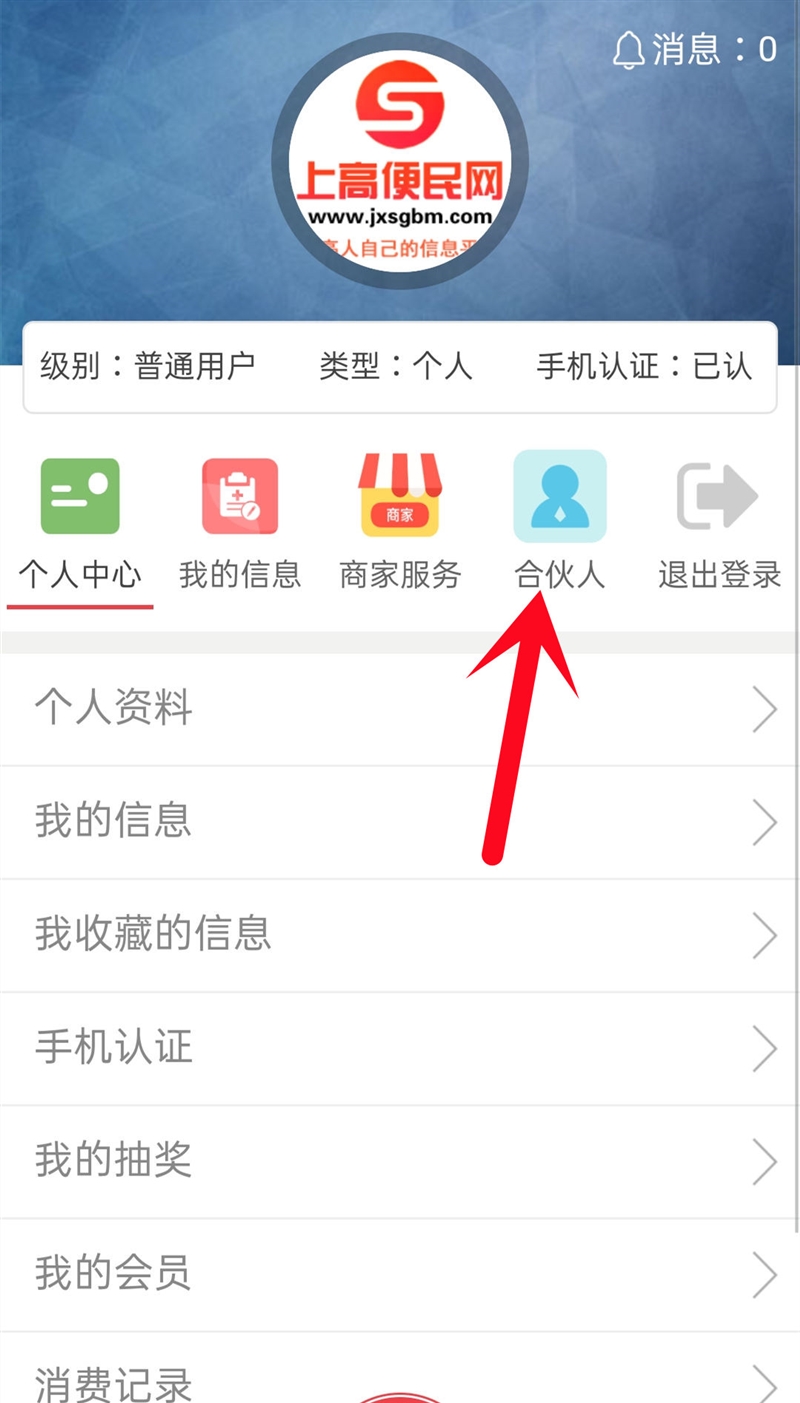Switch to the 个人中心 tab
This screenshot has height=1403, width=800.
point(80,523)
